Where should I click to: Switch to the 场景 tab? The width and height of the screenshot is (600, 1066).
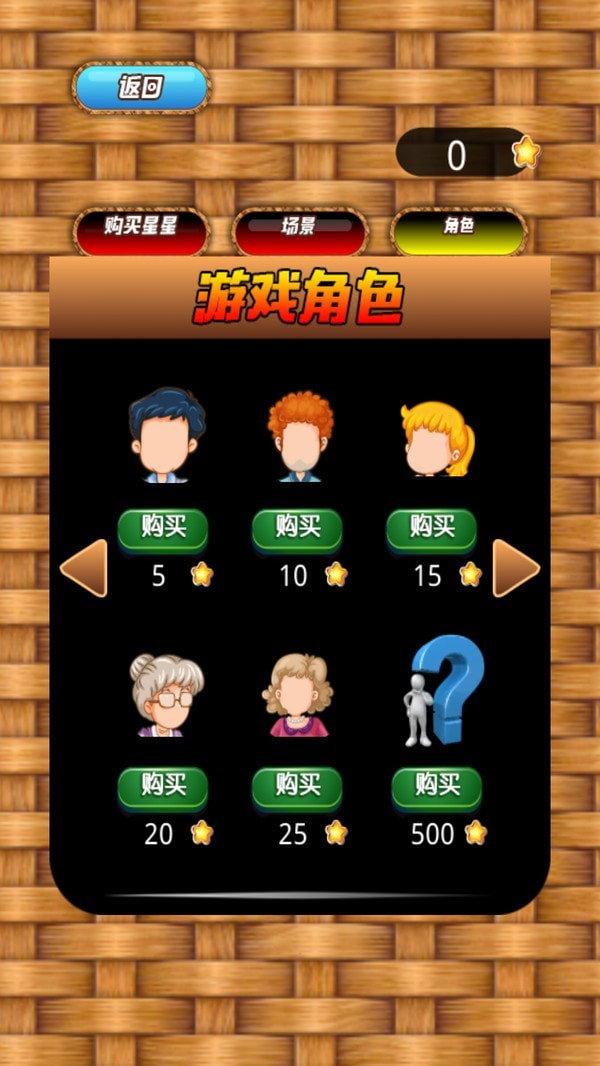pyautogui.click(x=299, y=232)
